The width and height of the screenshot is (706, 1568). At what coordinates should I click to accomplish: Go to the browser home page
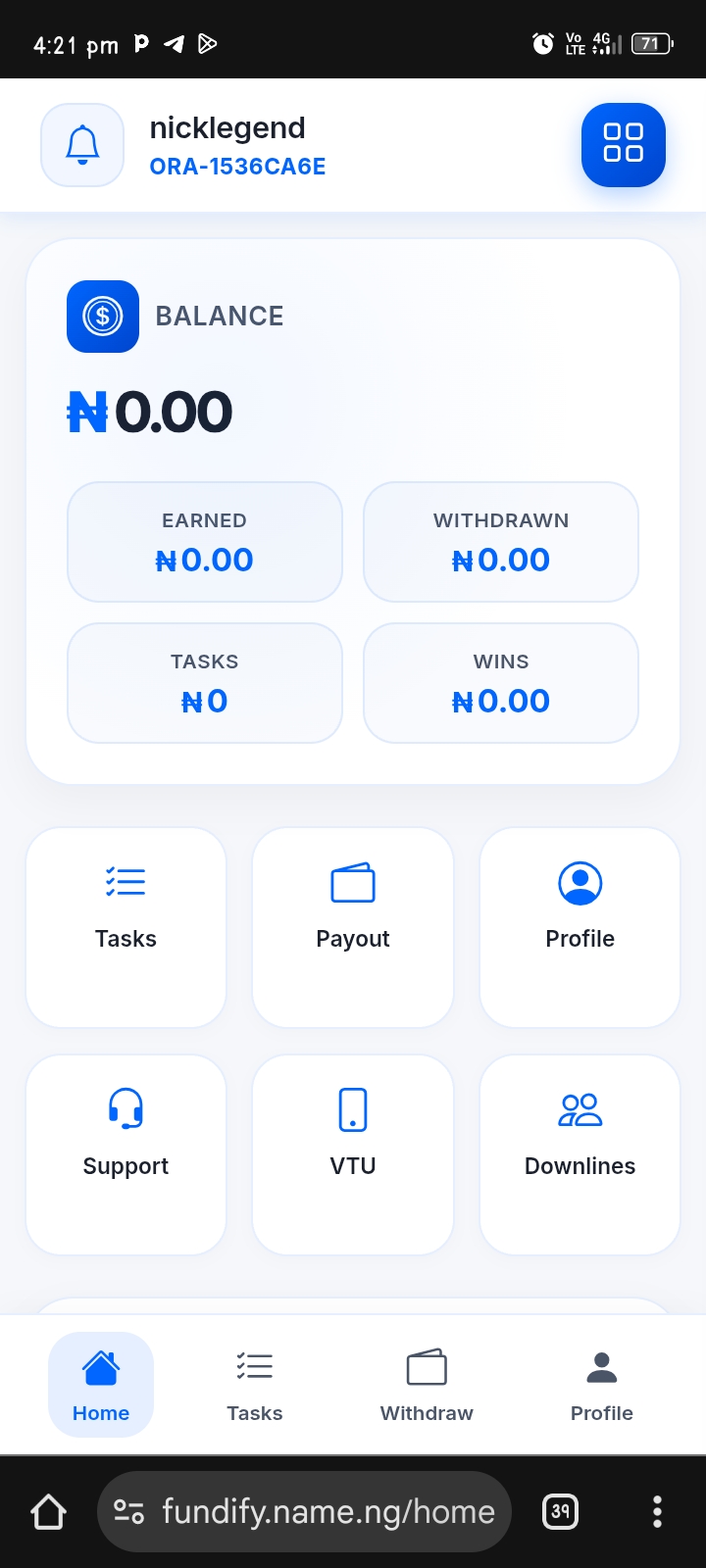[x=48, y=1511]
